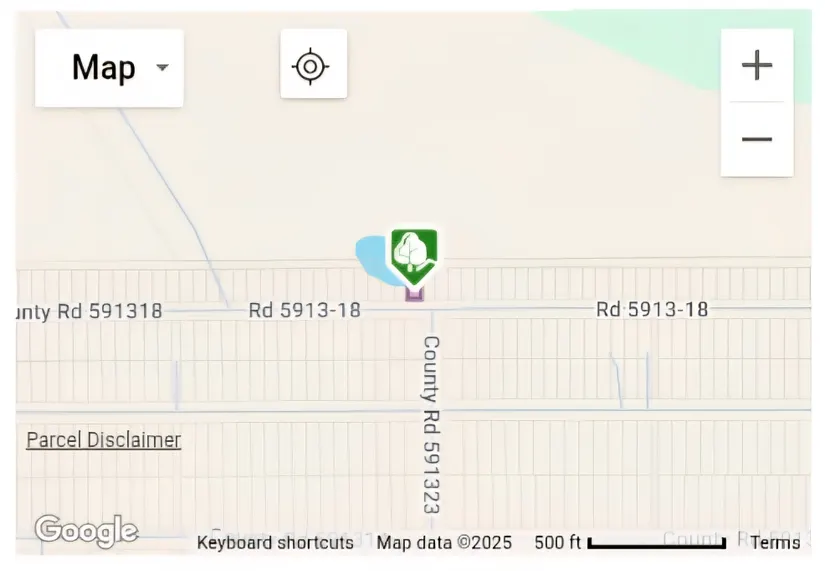Viewport: 825px width, 571px height.
Task: Open the map Terms link
Action: point(775,543)
